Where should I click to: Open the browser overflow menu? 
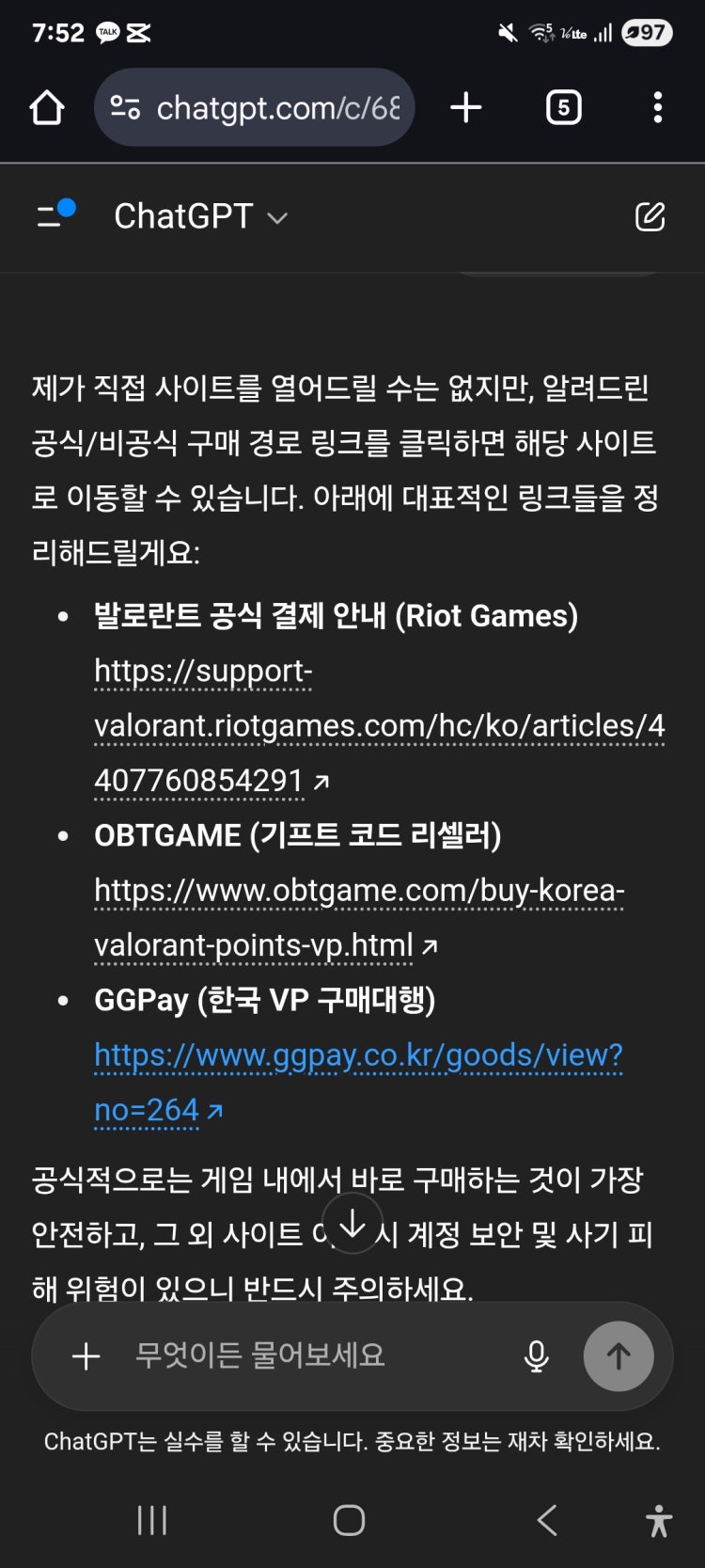point(658,108)
